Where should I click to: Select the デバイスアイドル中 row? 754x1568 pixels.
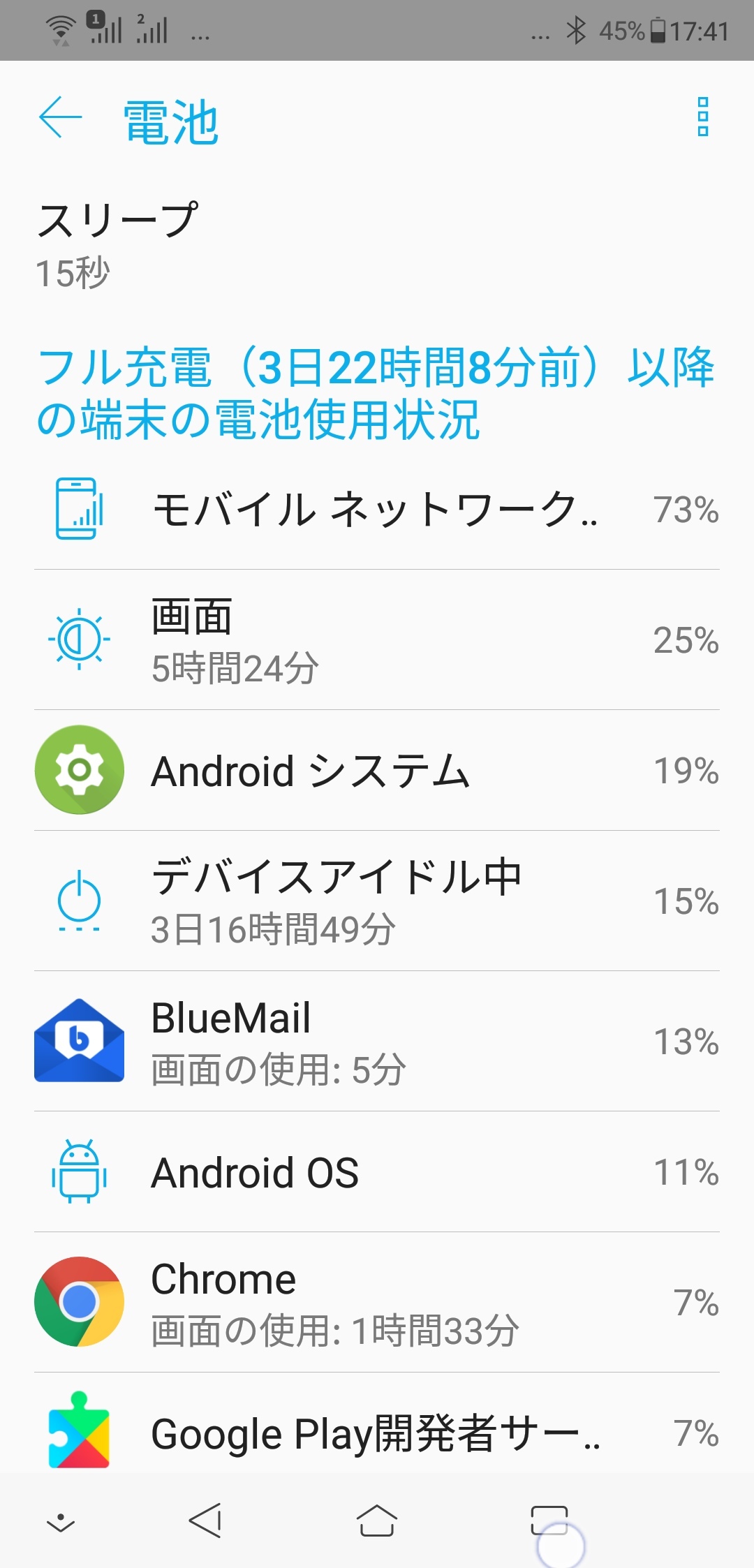(x=377, y=901)
